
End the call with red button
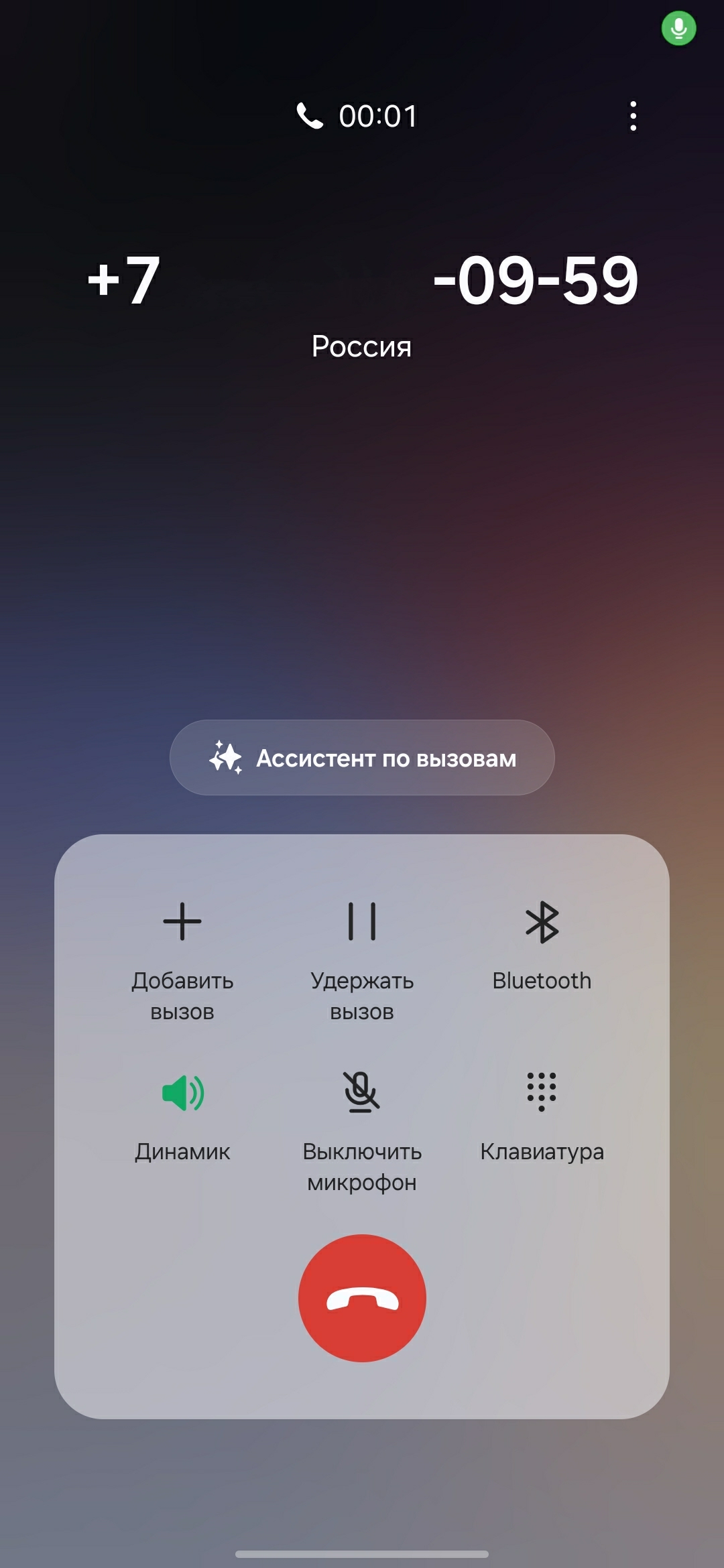click(362, 1298)
